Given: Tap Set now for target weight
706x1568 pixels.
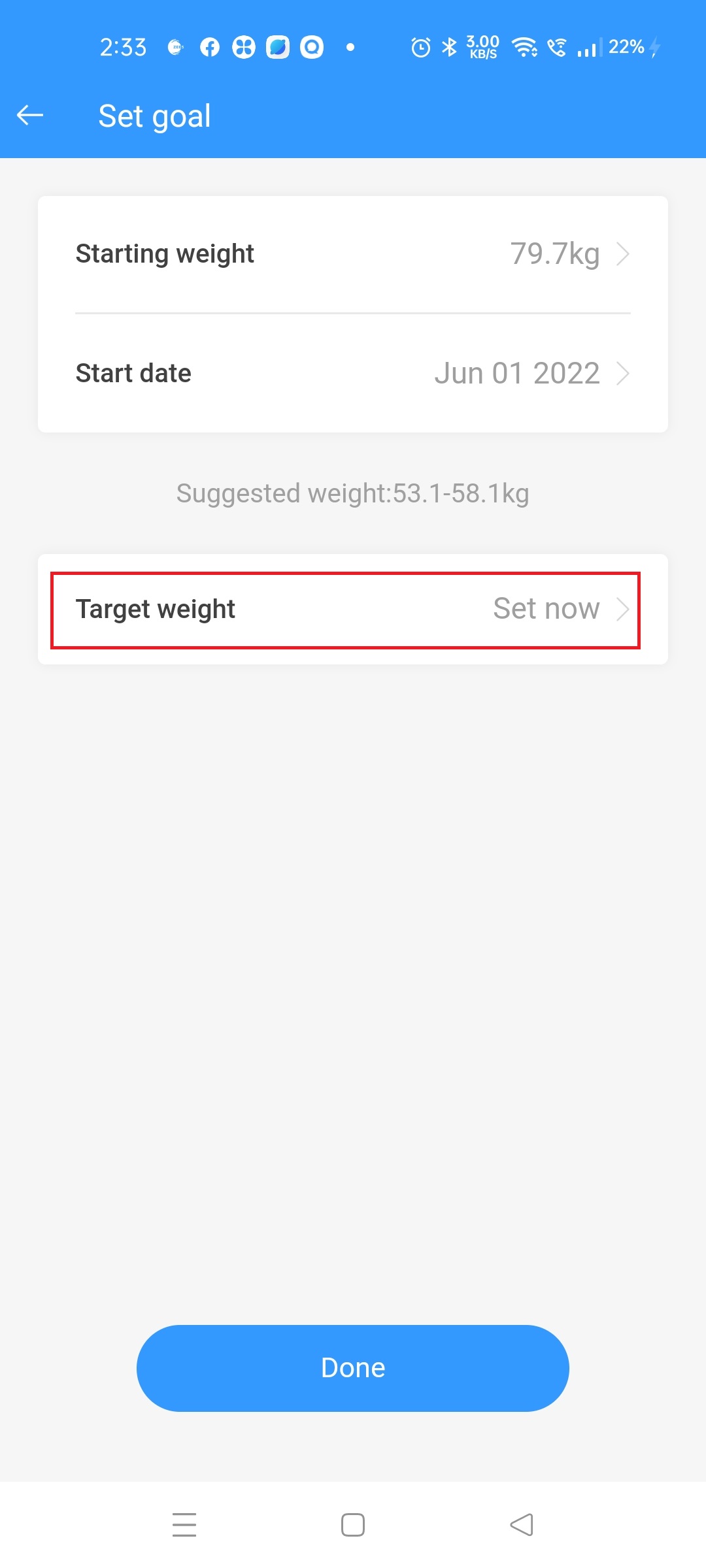Looking at the screenshot, I should [x=545, y=608].
